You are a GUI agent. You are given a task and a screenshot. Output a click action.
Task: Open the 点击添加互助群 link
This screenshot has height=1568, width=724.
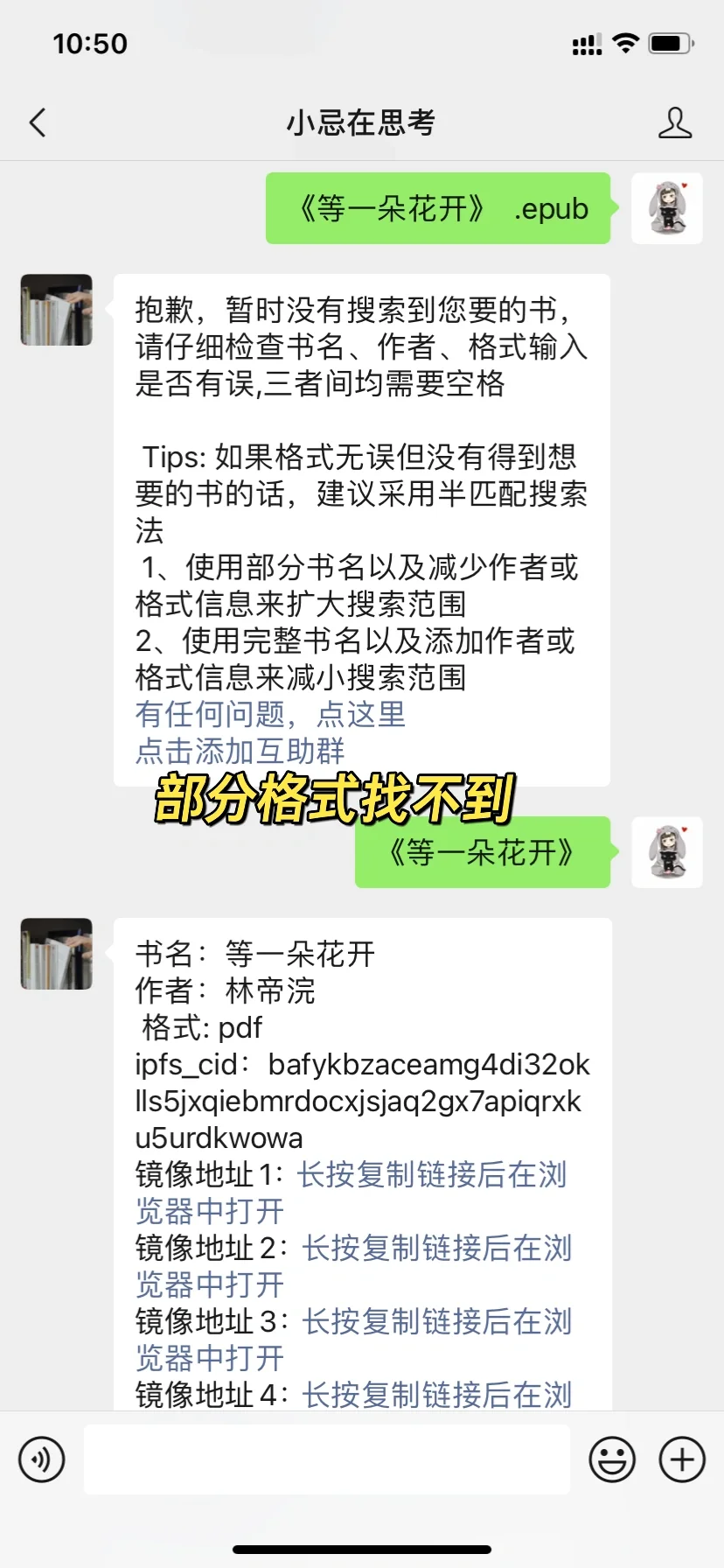(x=240, y=751)
